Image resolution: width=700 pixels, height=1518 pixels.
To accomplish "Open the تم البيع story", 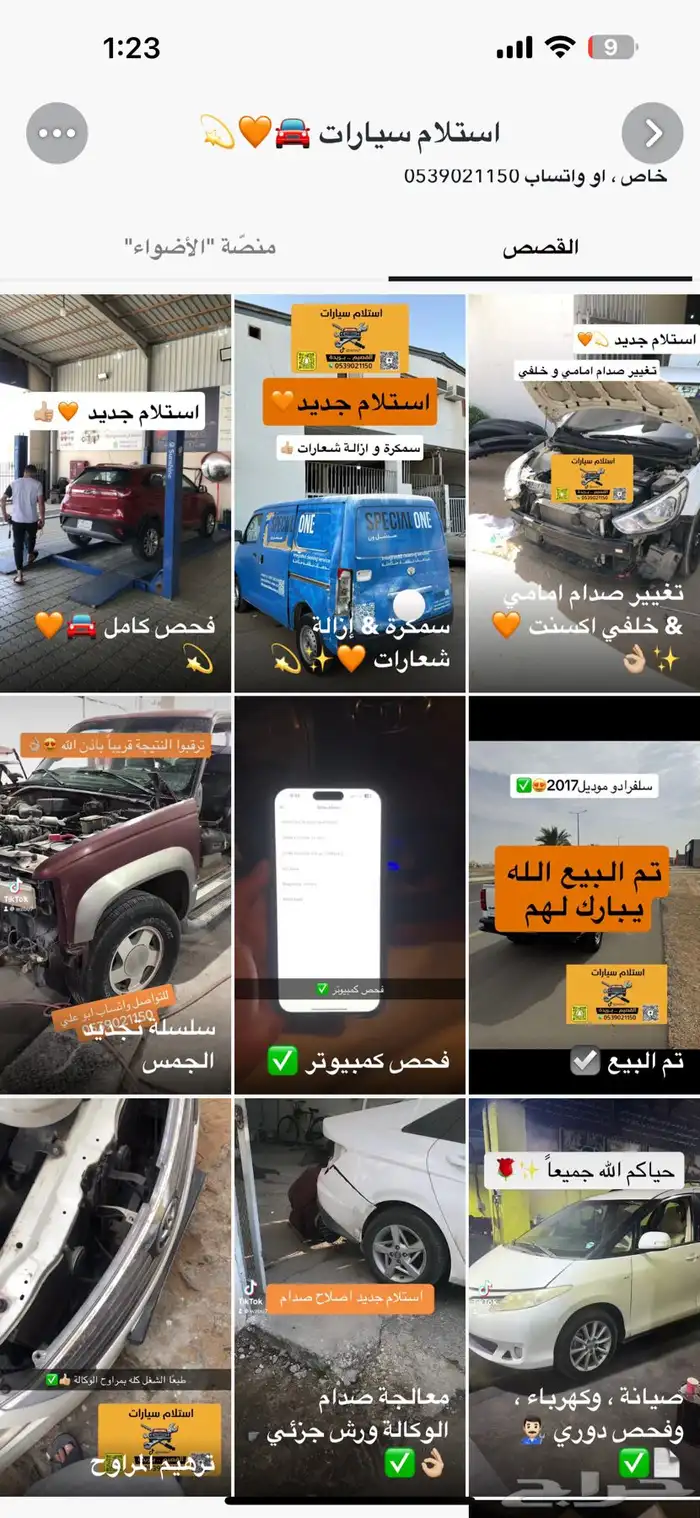I will tap(584, 895).
